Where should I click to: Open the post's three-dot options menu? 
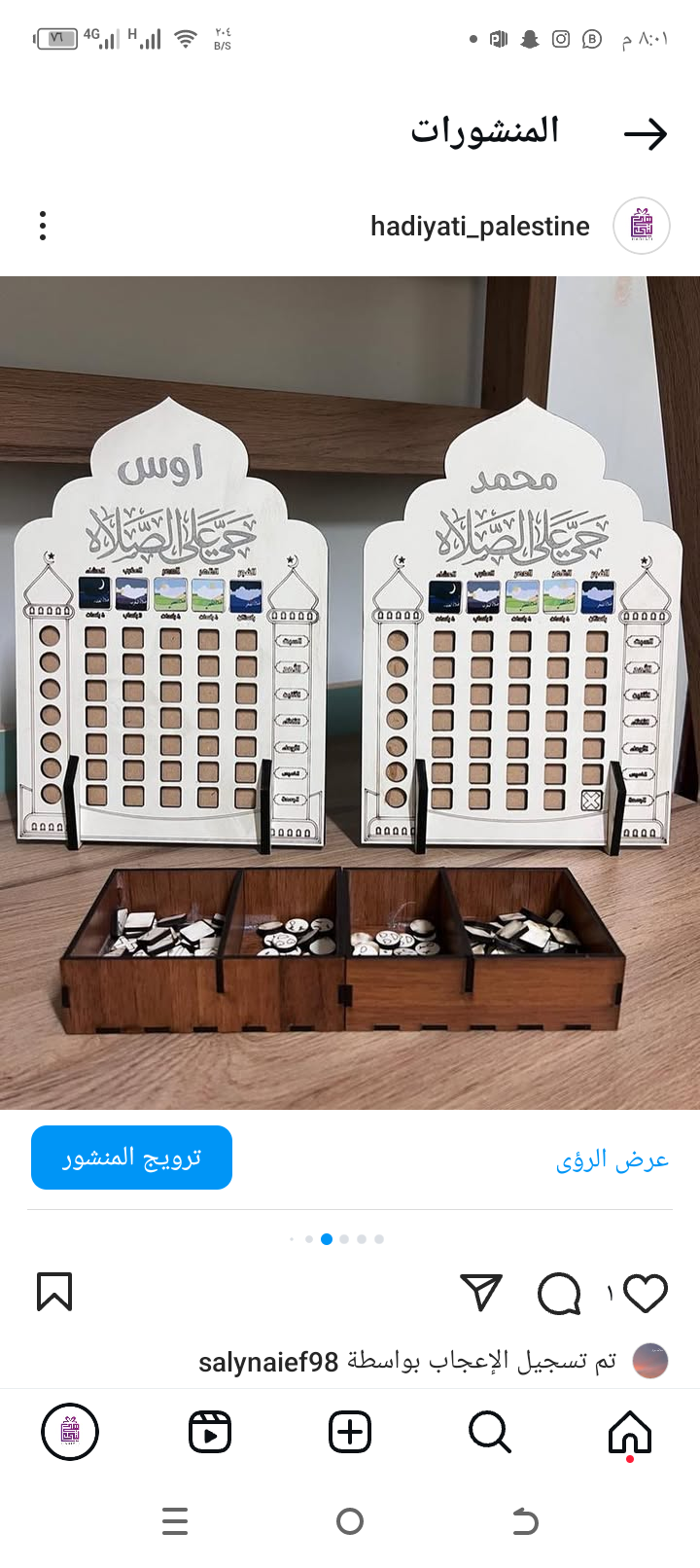(43, 226)
